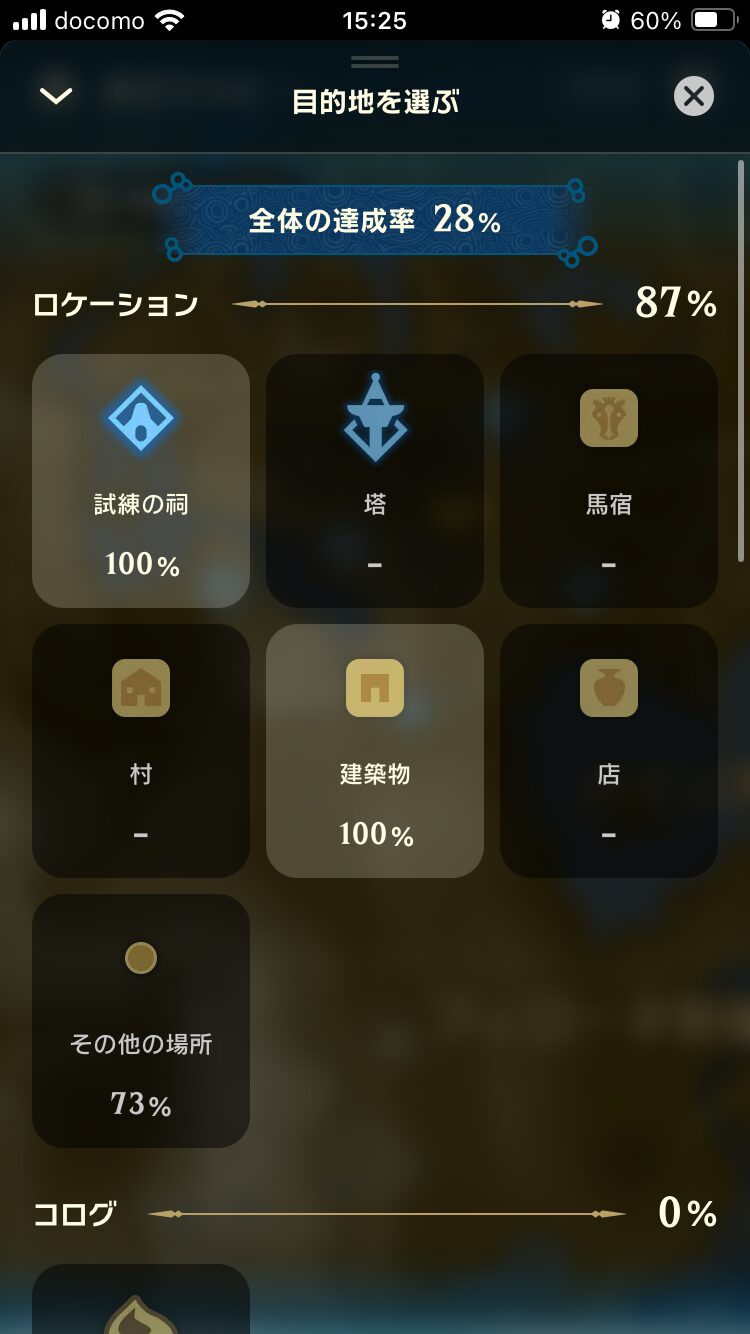This screenshot has width=750, height=1334.
Task: Collapse the destination sheet with the down chevron
Action: pyautogui.click(x=56, y=96)
